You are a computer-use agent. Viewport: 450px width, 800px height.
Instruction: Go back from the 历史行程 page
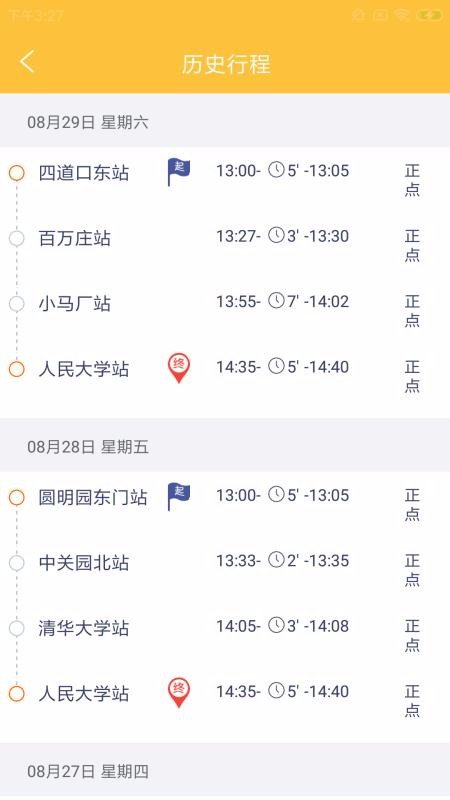coord(27,62)
